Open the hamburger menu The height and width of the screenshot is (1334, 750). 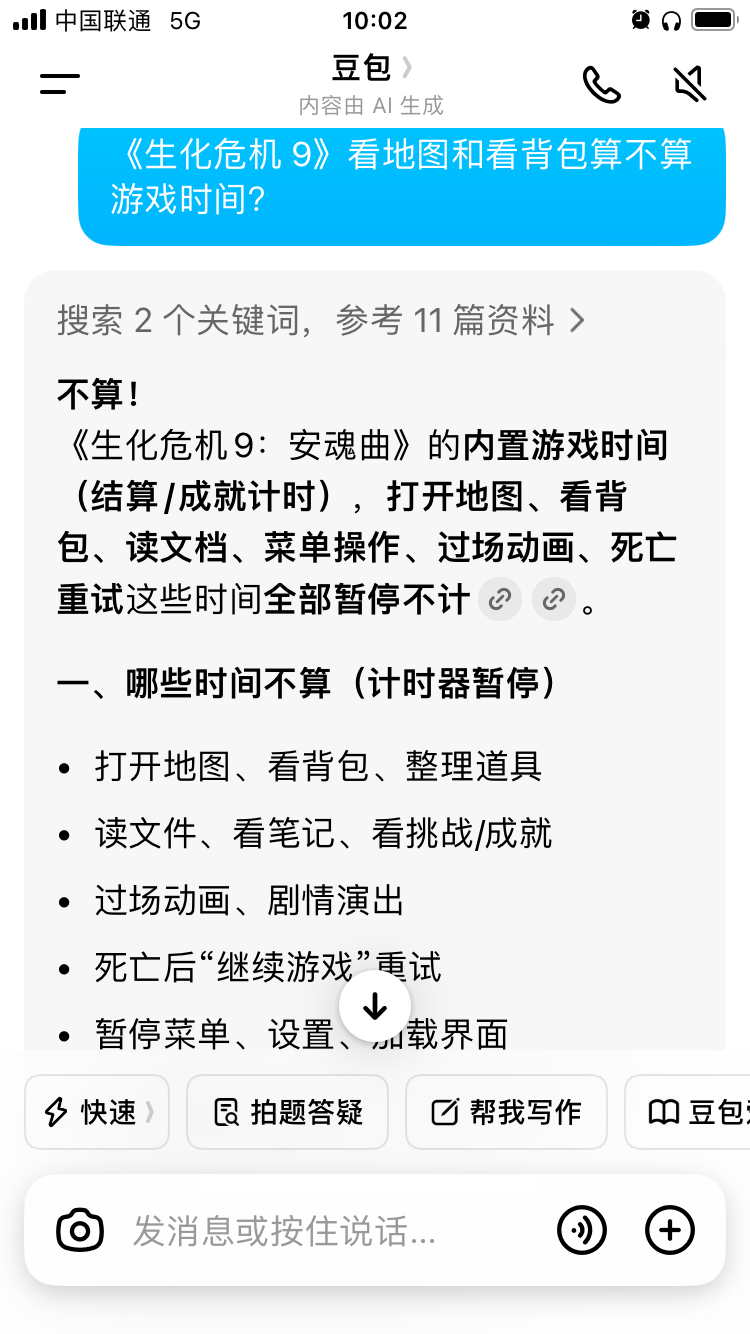click(x=59, y=84)
